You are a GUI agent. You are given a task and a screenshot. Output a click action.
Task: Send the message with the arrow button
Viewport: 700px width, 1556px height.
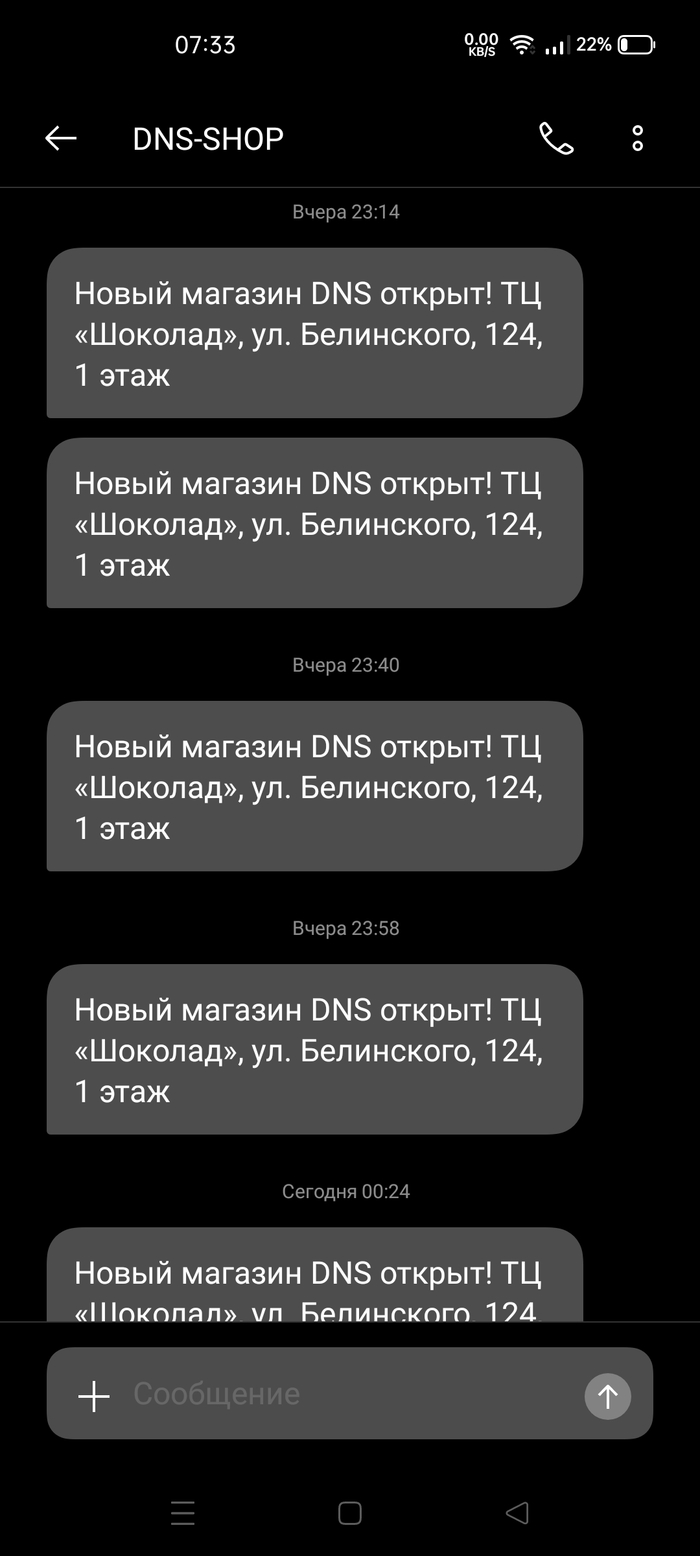pyautogui.click(x=607, y=1395)
